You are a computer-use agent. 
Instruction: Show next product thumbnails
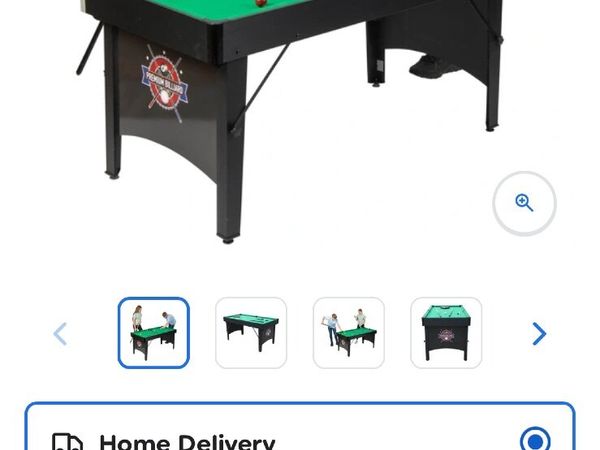pos(539,333)
